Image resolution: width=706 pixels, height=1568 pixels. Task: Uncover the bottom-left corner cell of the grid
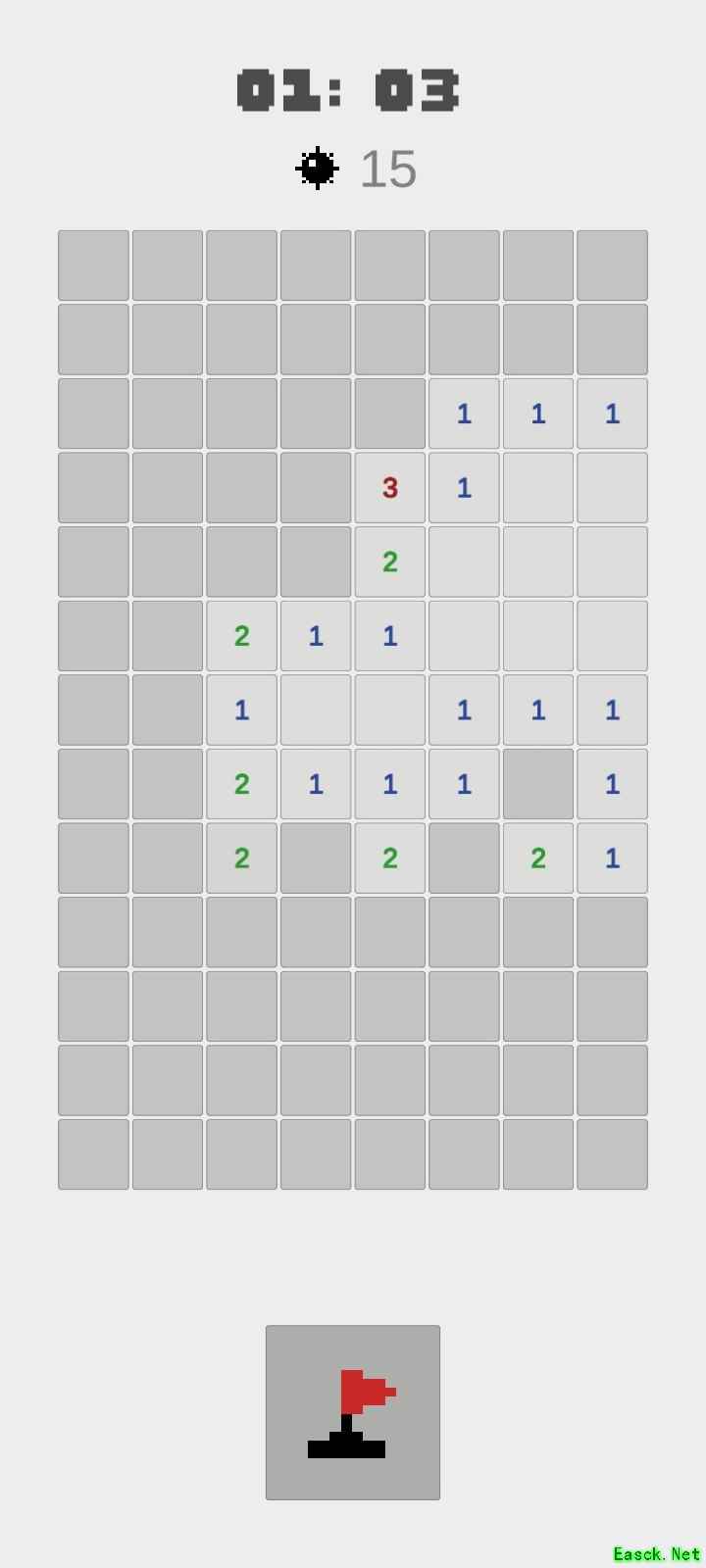coord(93,1154)
